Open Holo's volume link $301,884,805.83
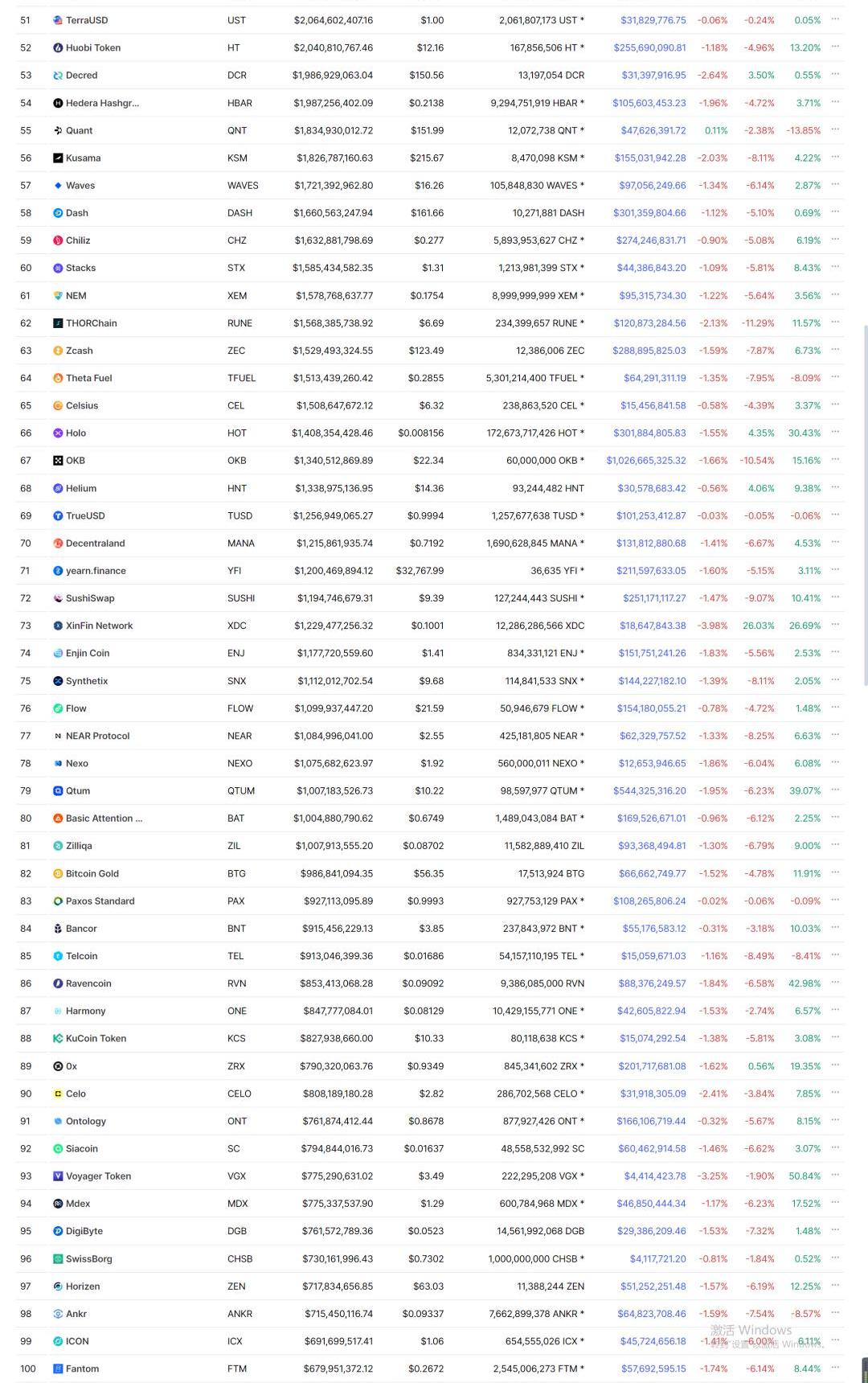This screenshot has width=868, height=1383. click(649, 433)
